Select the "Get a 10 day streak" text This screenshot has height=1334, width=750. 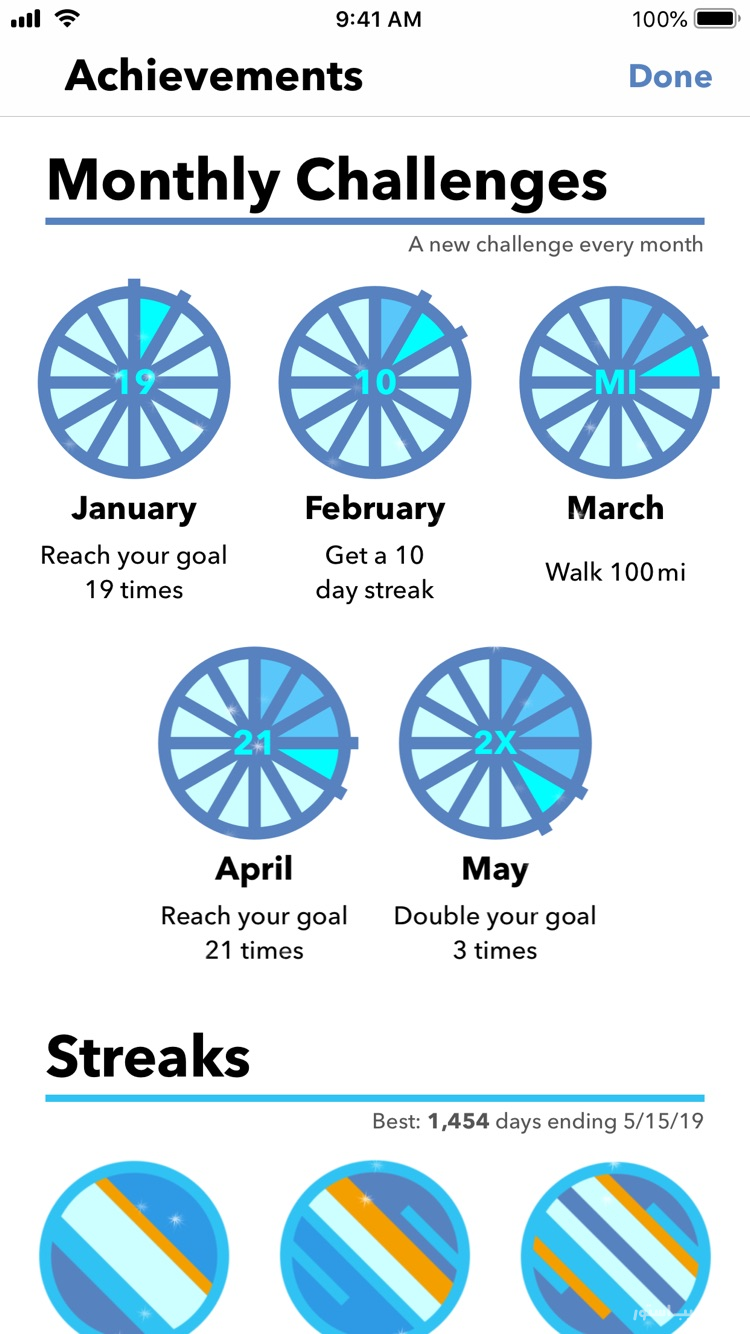(375, 572)
